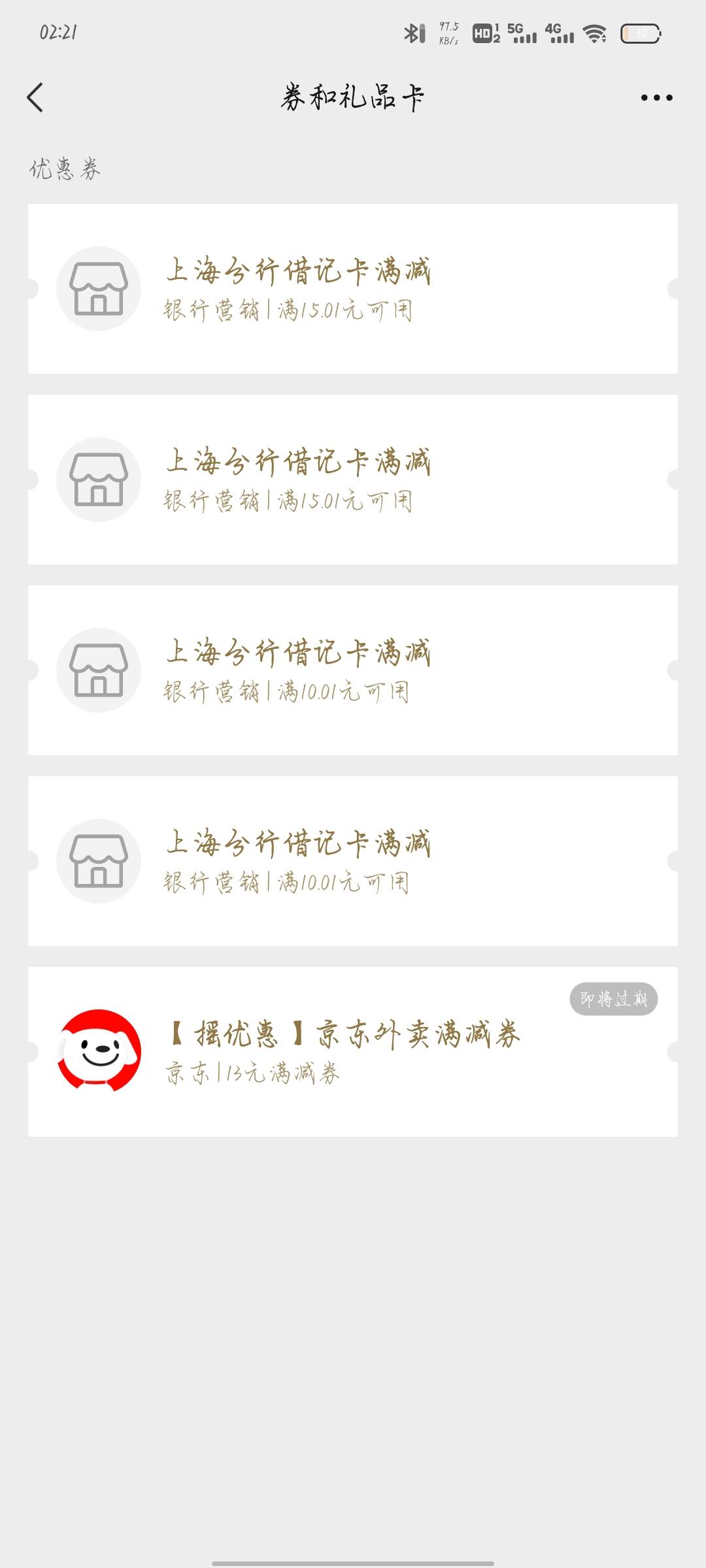This screenshot has height=1568, width=706.
Task: Go back from 券和礼品卡 page
Action: coord(35,98)
